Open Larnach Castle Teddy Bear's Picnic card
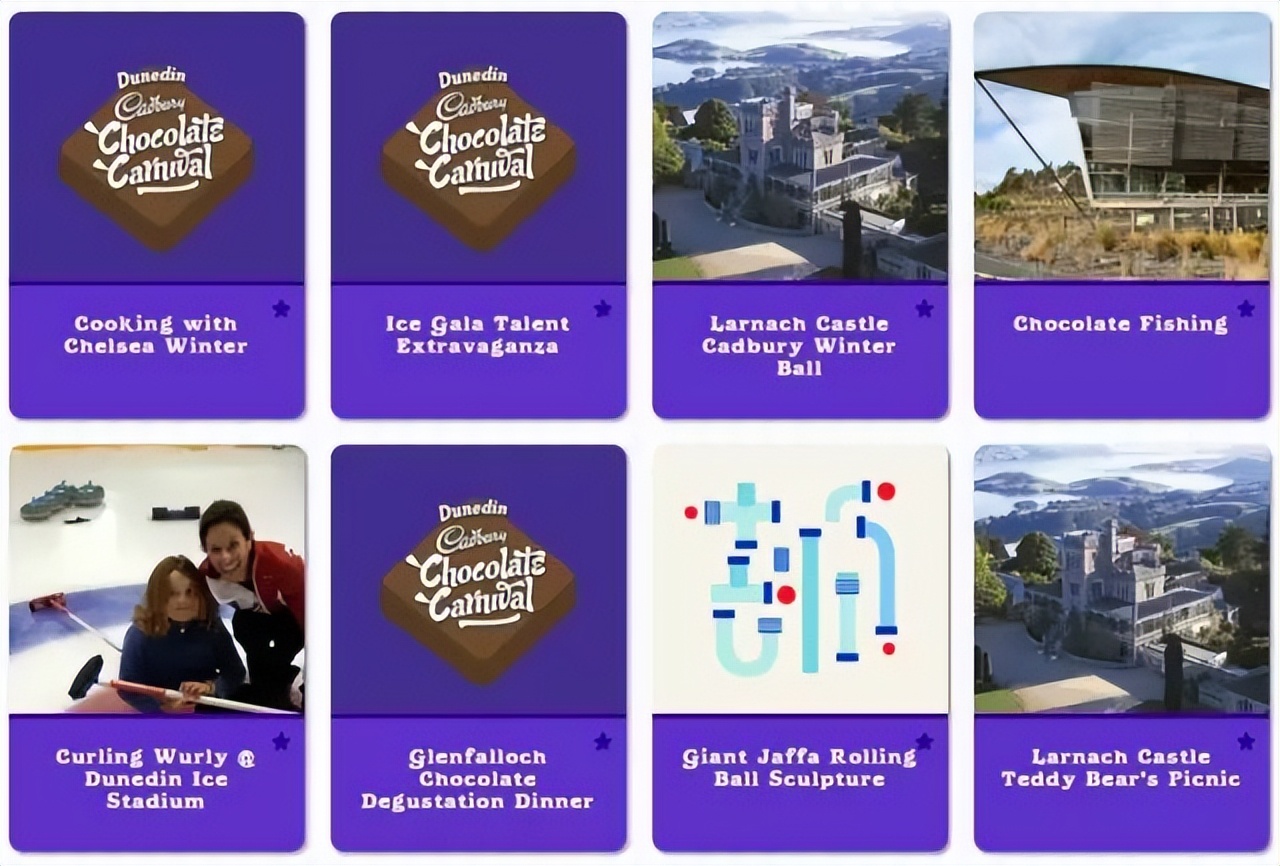The image size is (1280, 866). coord(1121,768)
